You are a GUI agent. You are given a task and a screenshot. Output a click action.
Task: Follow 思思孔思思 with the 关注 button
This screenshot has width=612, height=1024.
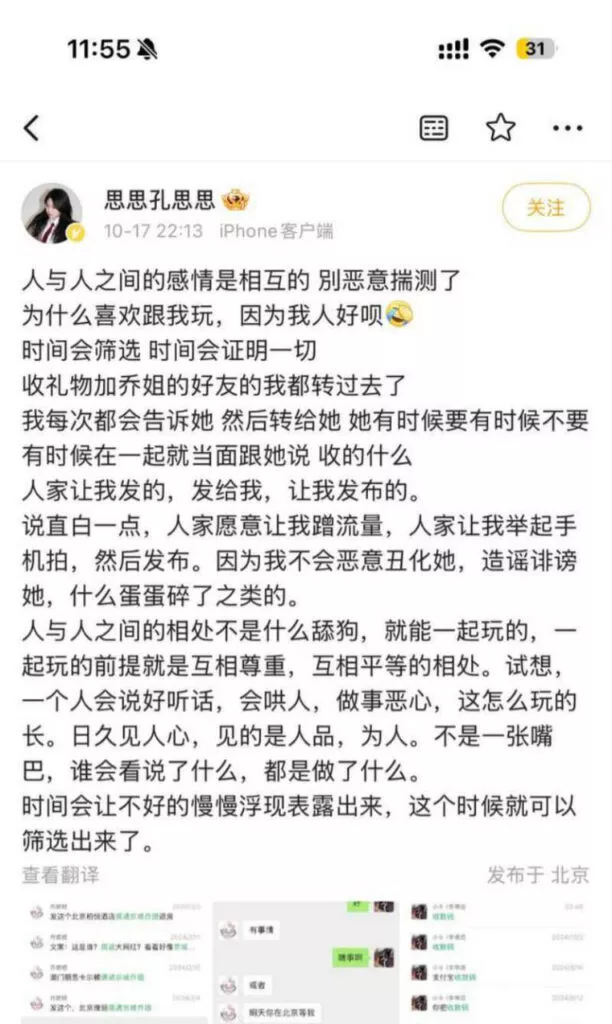(x=546, y=208)
